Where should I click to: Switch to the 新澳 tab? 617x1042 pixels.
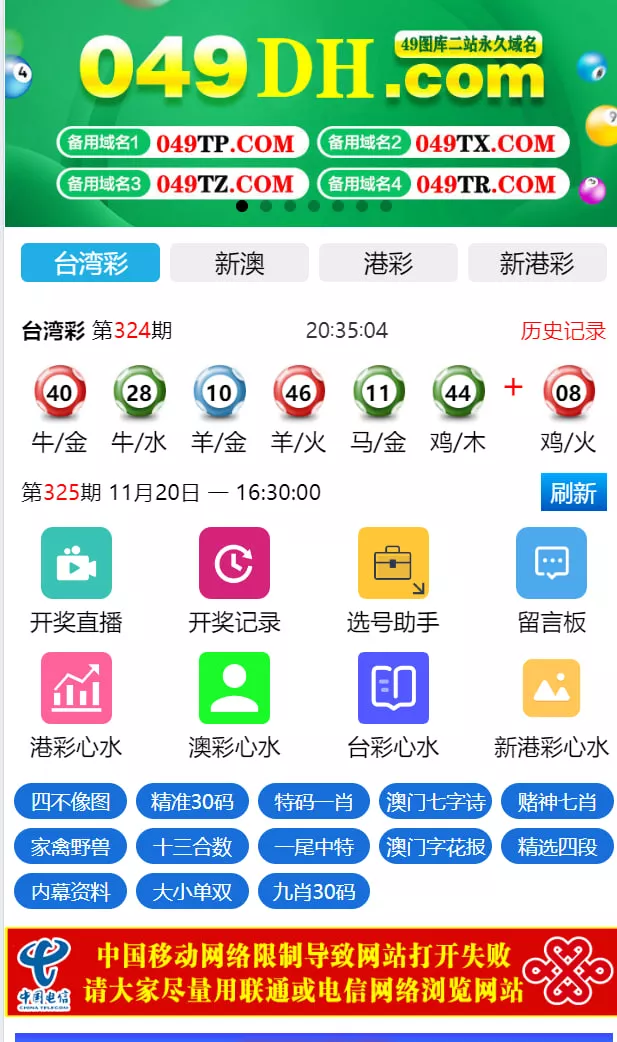coord(239,263)
